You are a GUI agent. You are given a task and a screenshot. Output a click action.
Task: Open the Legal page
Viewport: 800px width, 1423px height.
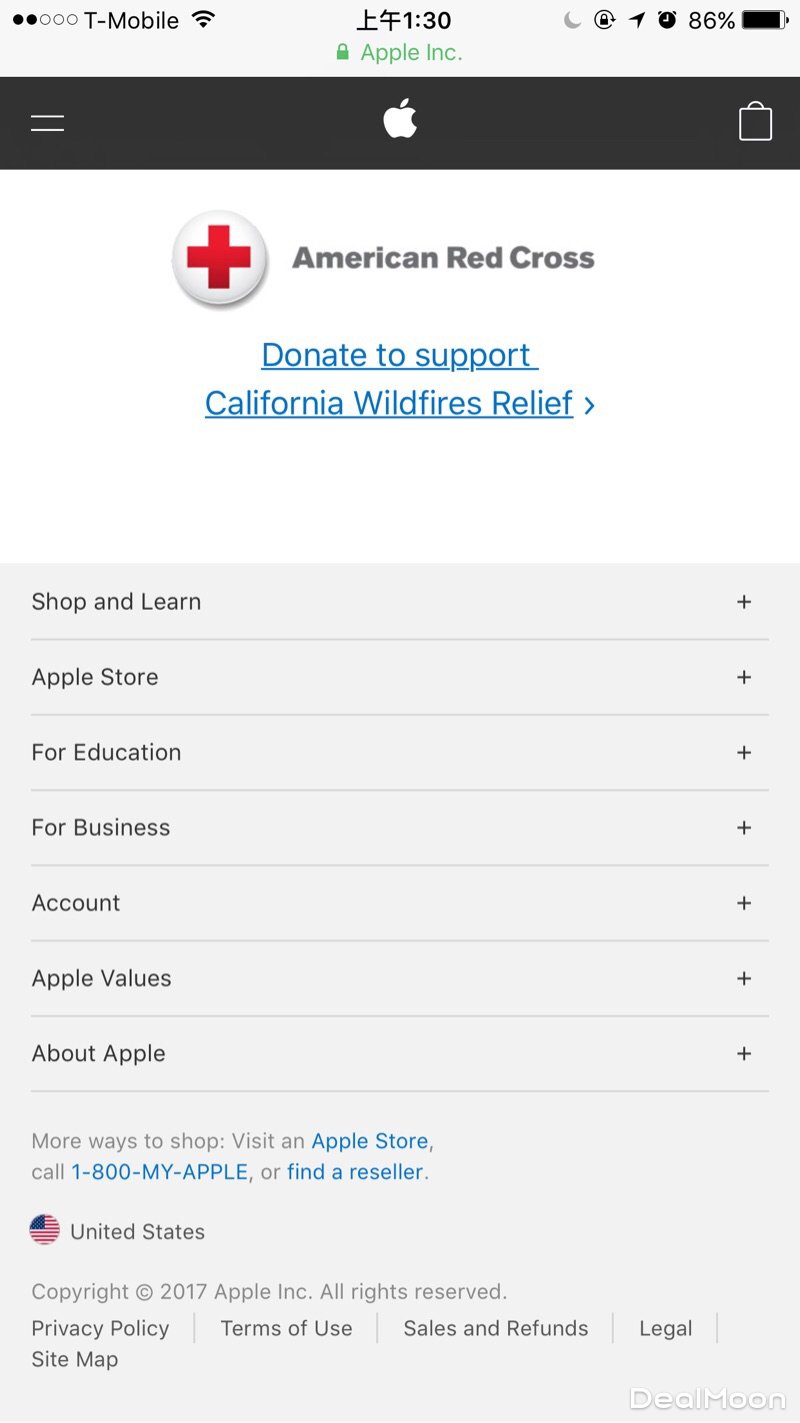coord(665,1328)
